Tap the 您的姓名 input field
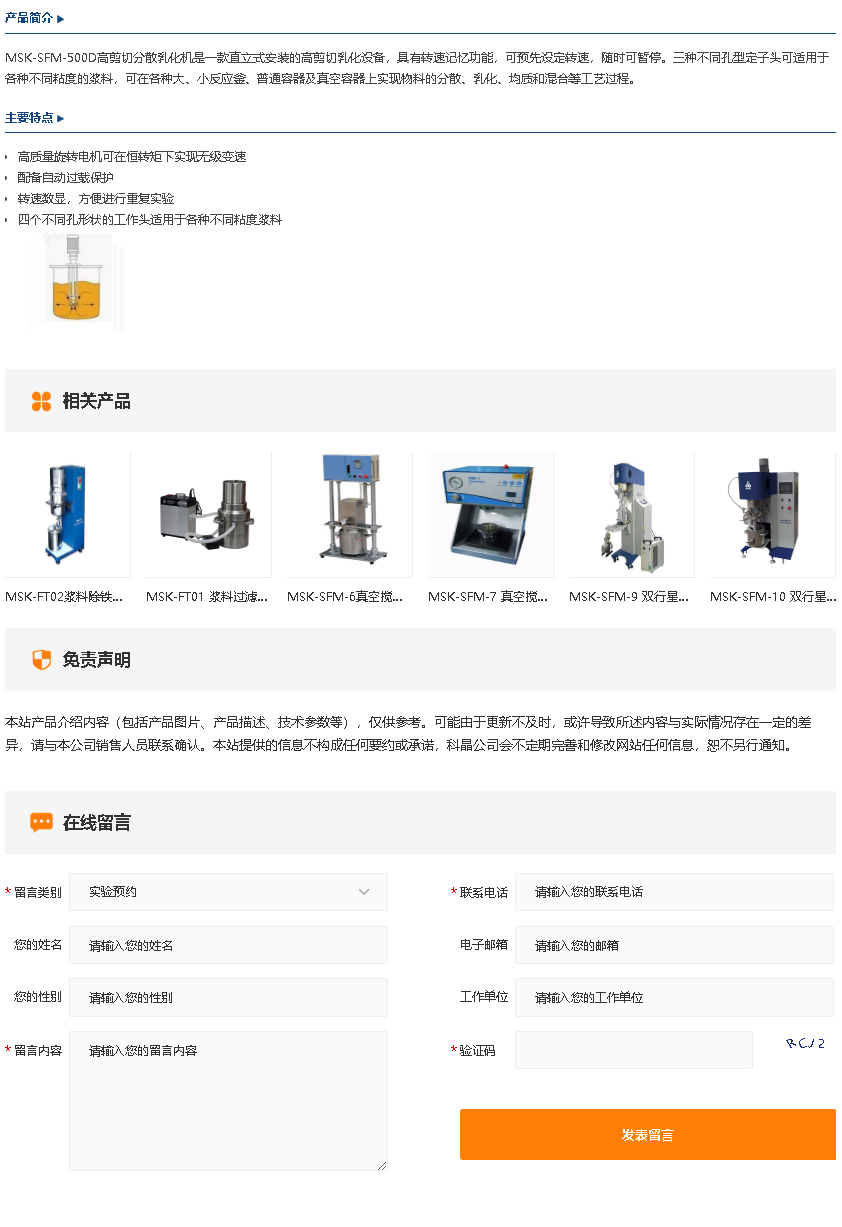842x1227 pixels. point(228,945)
